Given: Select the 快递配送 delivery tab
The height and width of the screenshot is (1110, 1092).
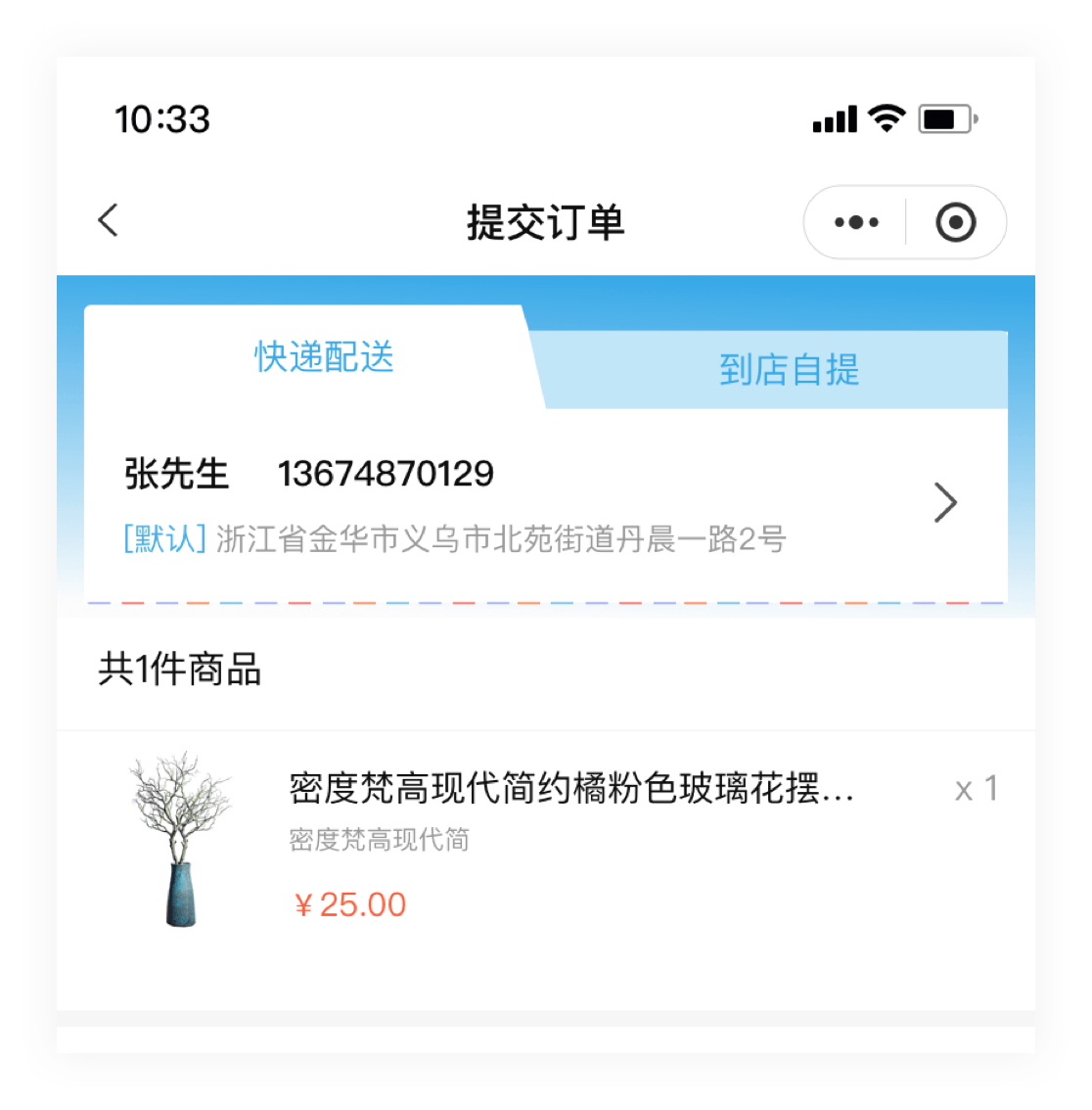Looking at the screenshot, I should pos(324,357).
